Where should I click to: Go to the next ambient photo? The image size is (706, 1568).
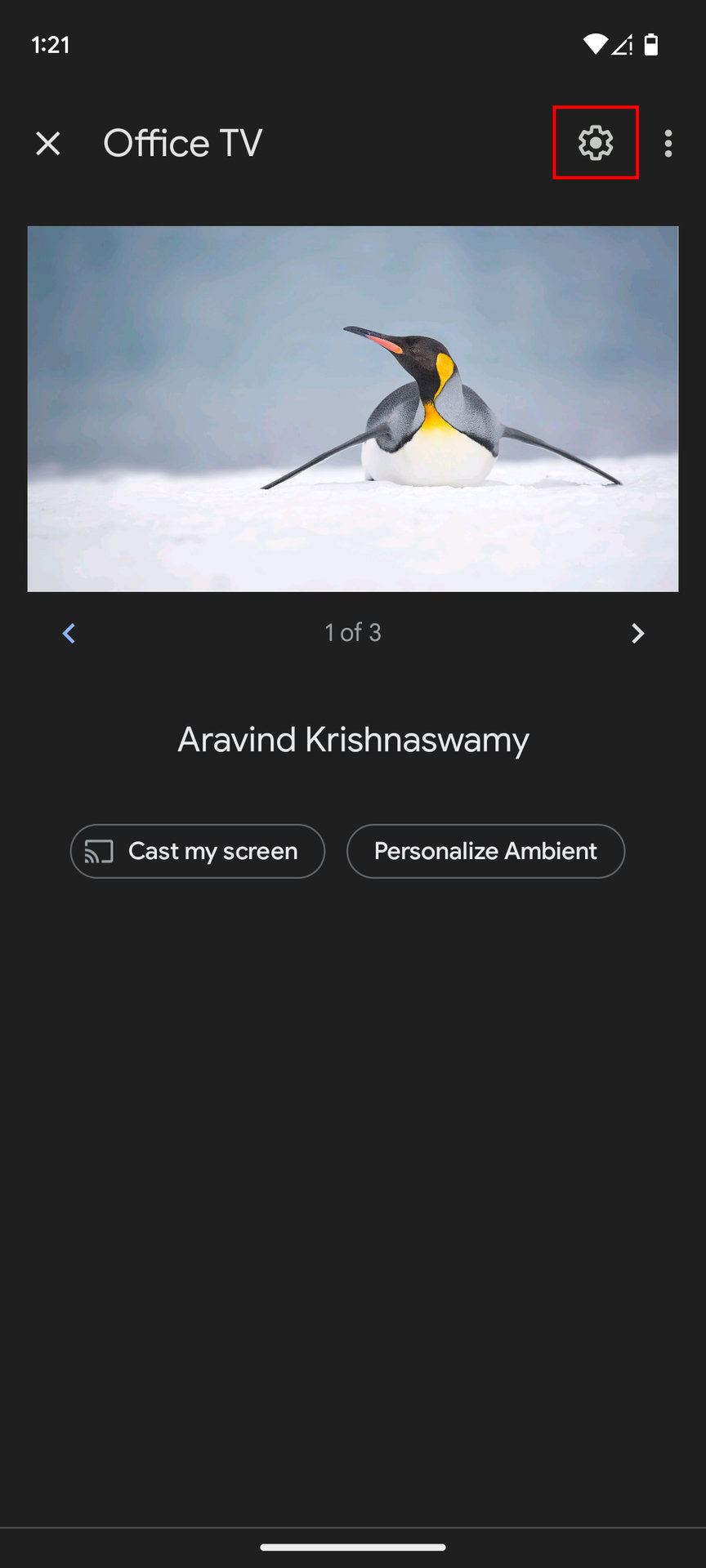coord(637,634)
